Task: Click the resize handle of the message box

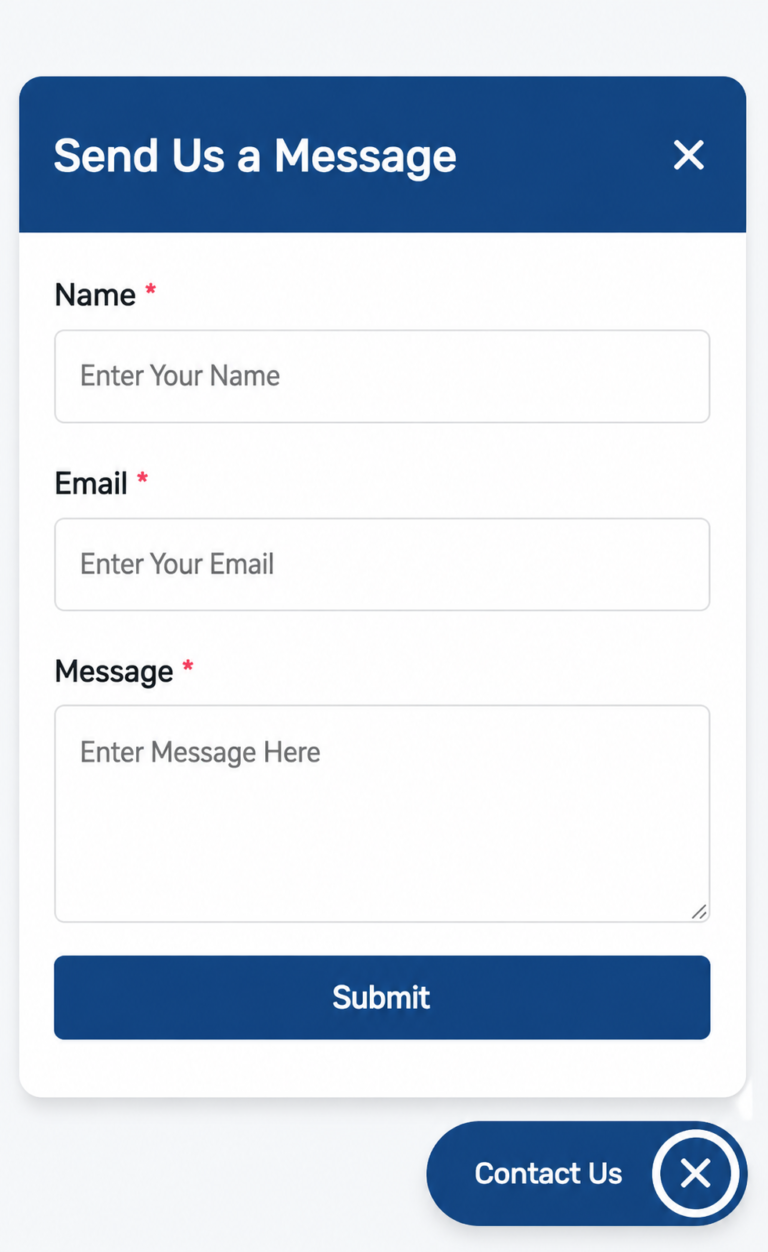Action: pos(701,912)
